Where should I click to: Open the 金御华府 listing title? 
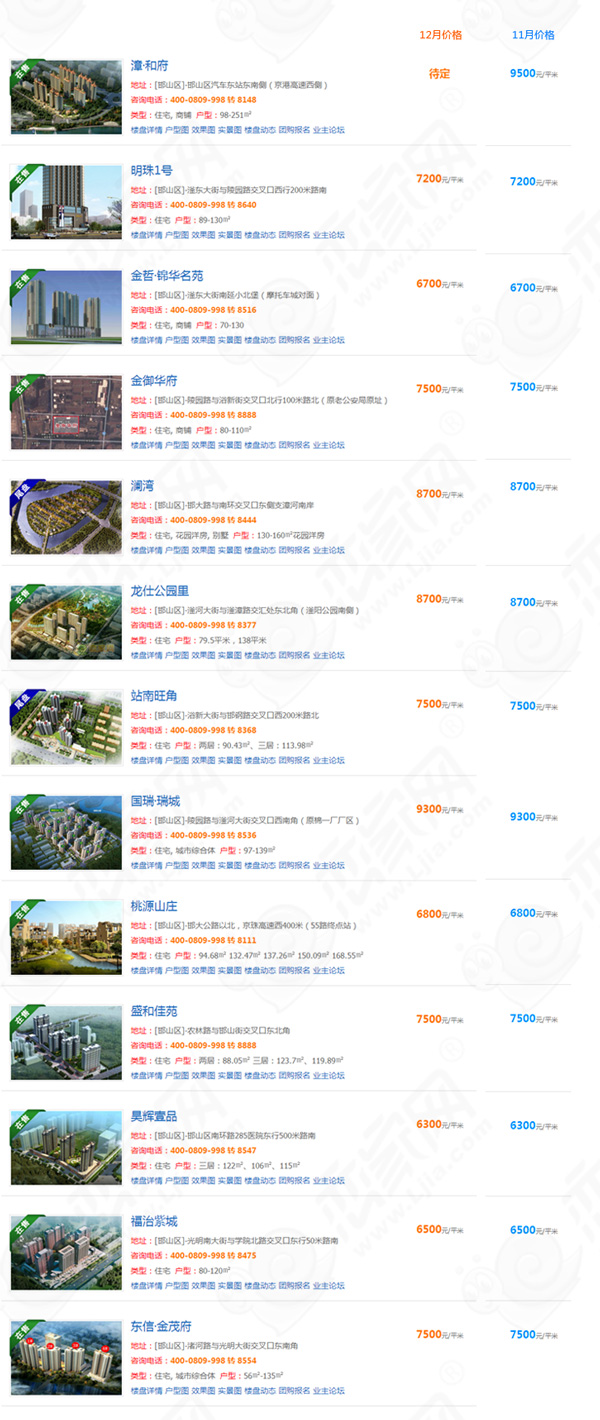[154, 381]
